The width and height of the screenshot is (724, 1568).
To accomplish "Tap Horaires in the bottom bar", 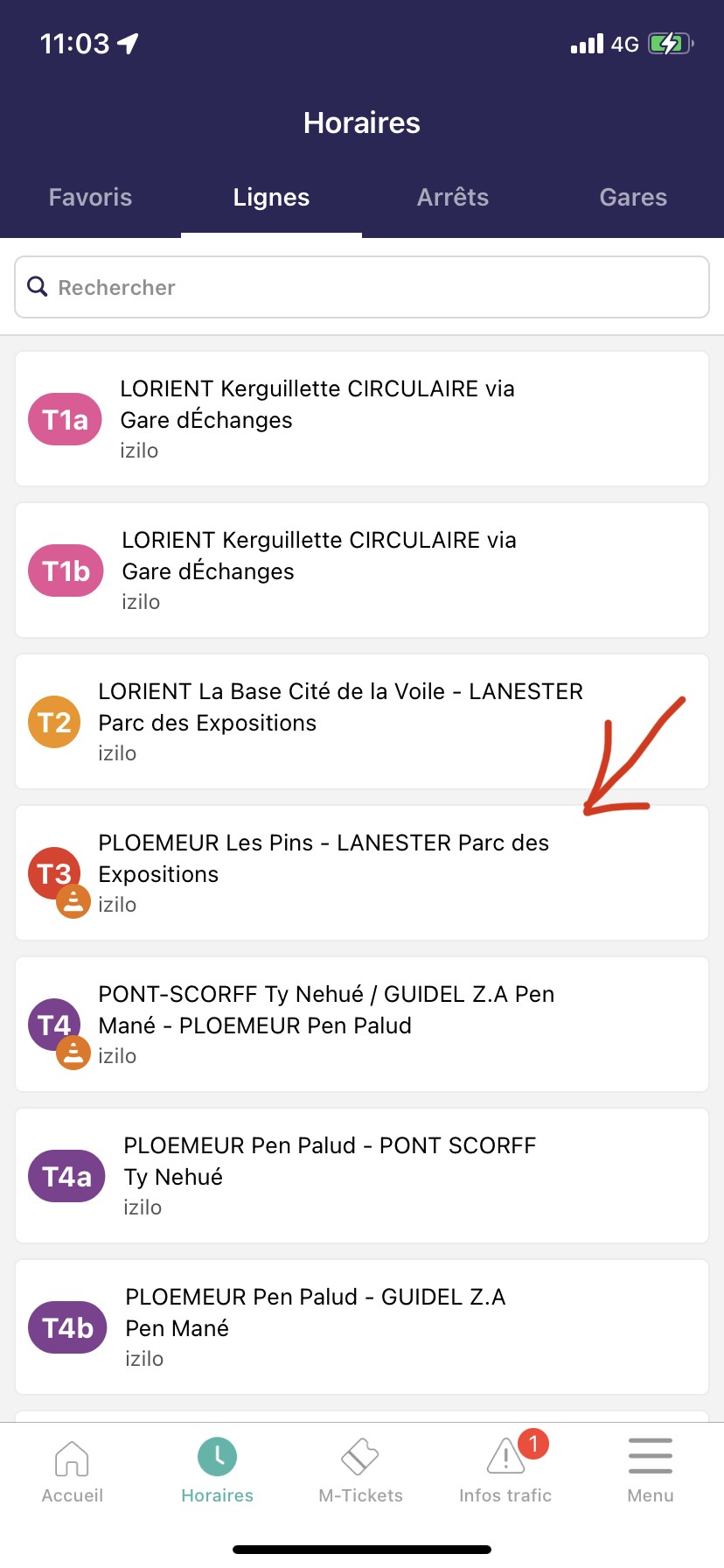I will (217, 1472).
